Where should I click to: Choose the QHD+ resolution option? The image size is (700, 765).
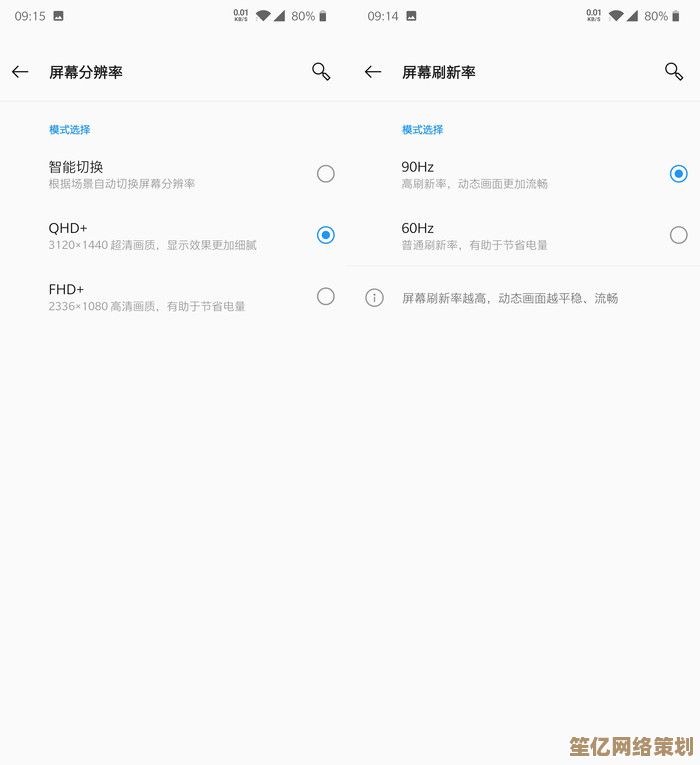tap(325, 235)
